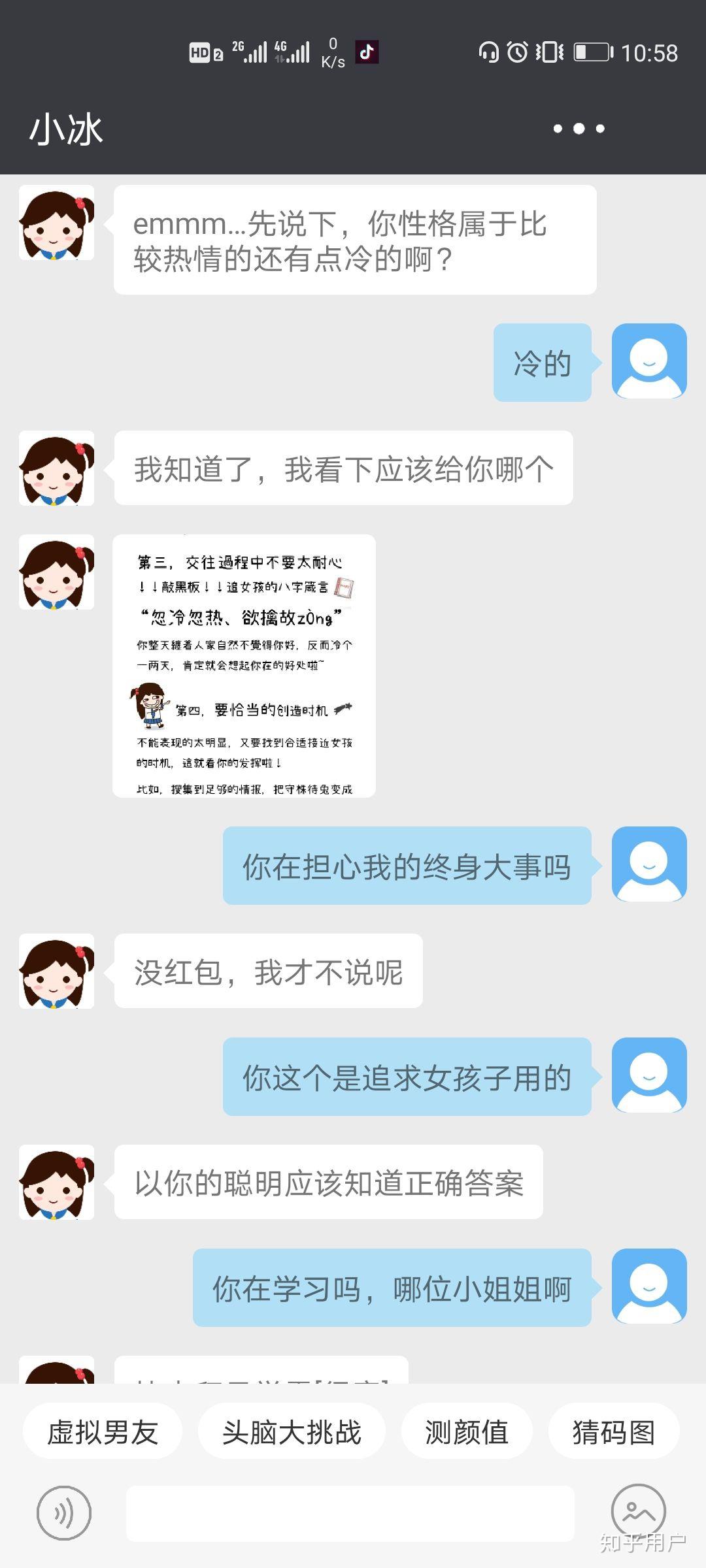Open the dating tips image sent by 小冰
706x1568 pixels.
pyautogui.click(x=244, y=666)
